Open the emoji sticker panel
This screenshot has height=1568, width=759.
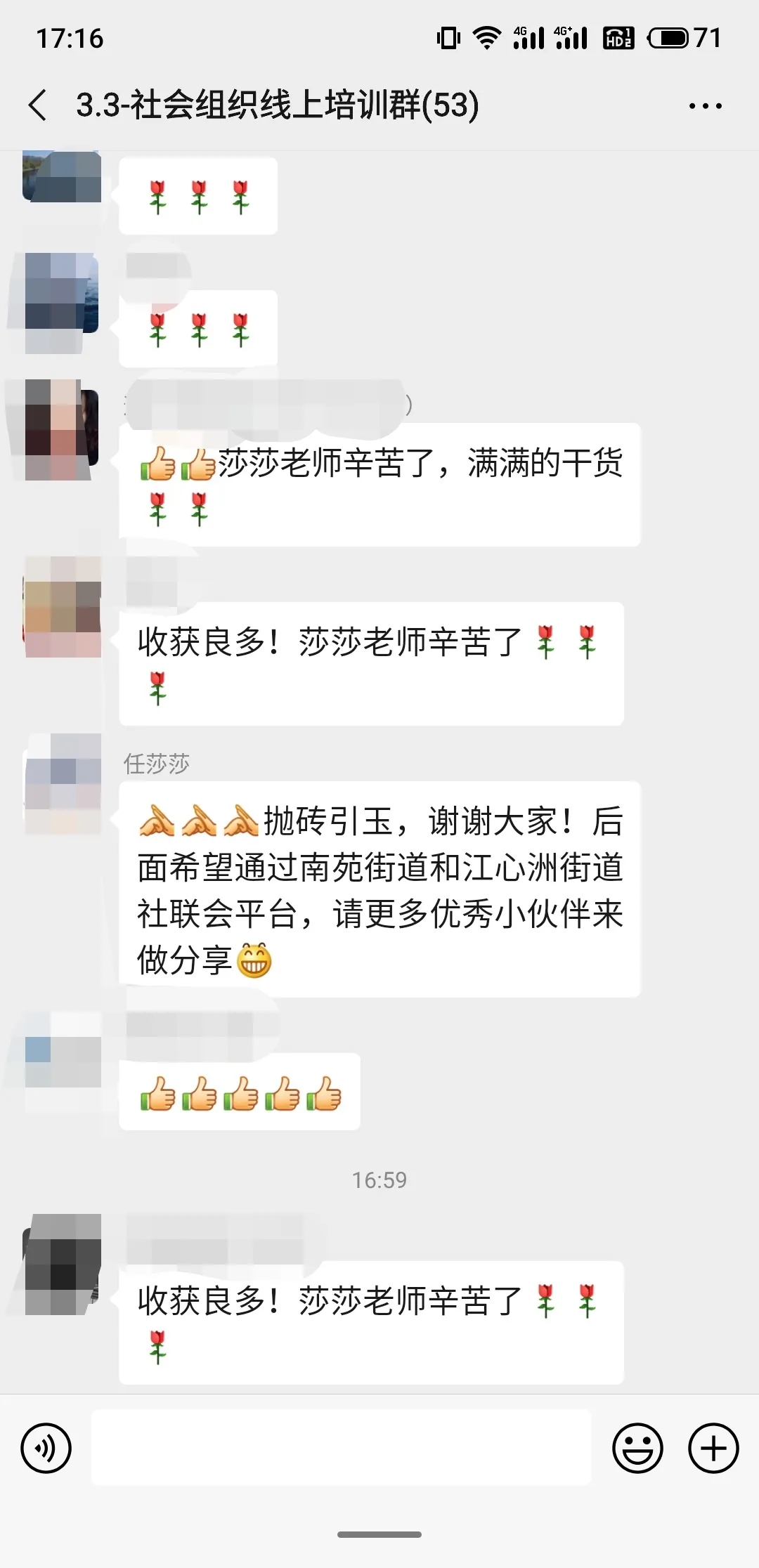(637, 1448)
